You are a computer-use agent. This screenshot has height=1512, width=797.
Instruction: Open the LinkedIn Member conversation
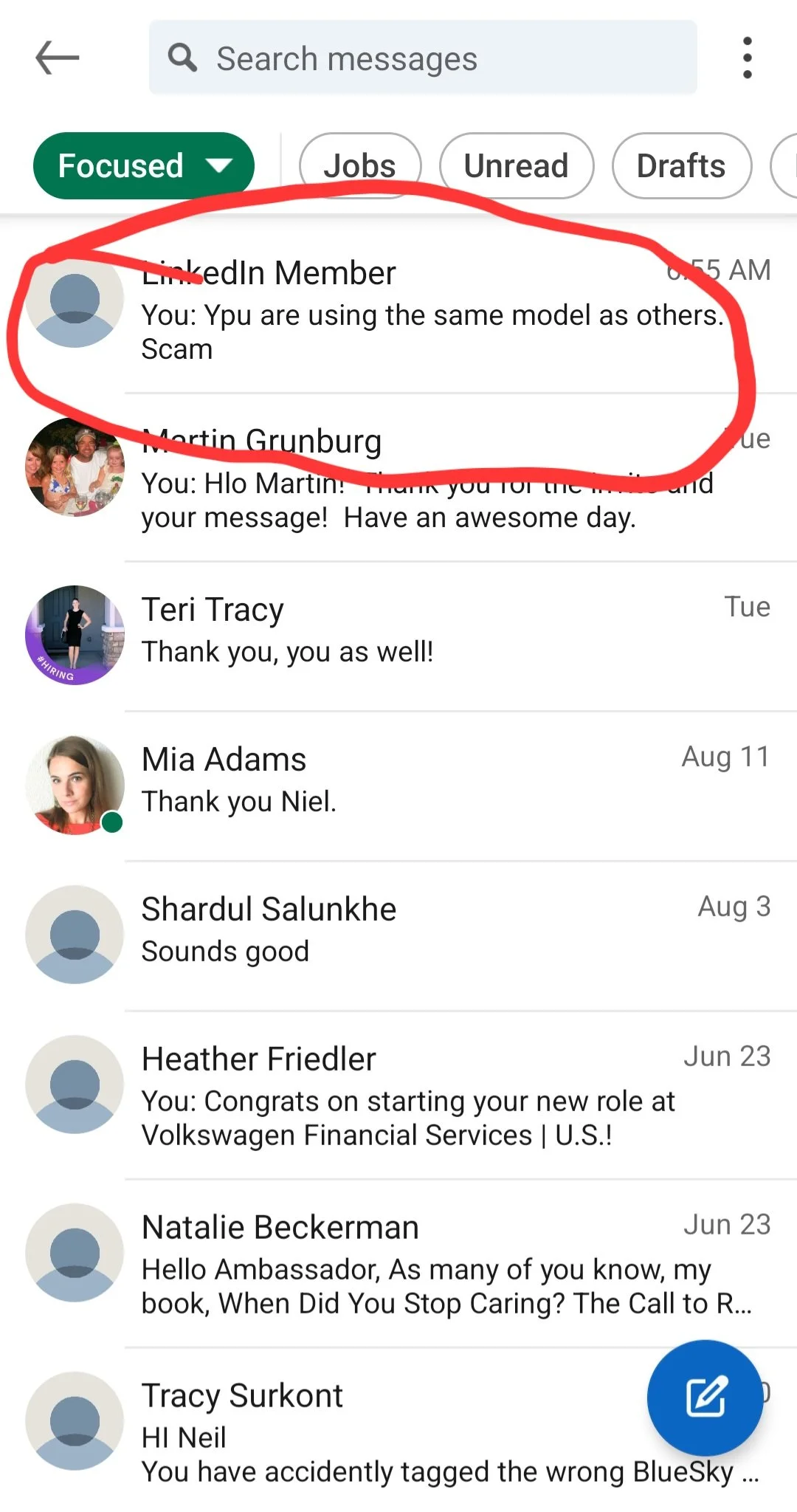pyautogui.click(x=398, y=309)
